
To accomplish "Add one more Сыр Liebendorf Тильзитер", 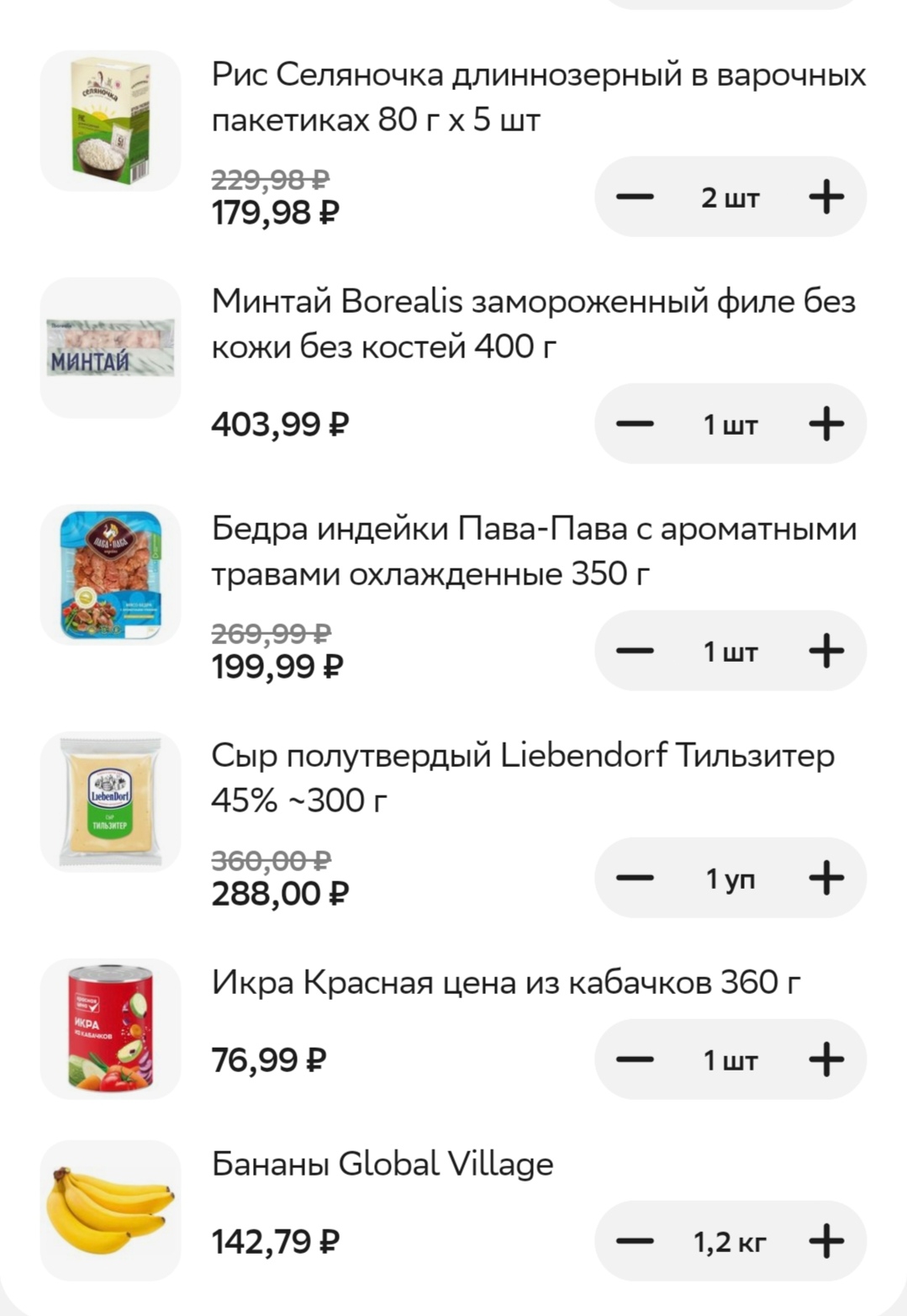I will [826, 878].
